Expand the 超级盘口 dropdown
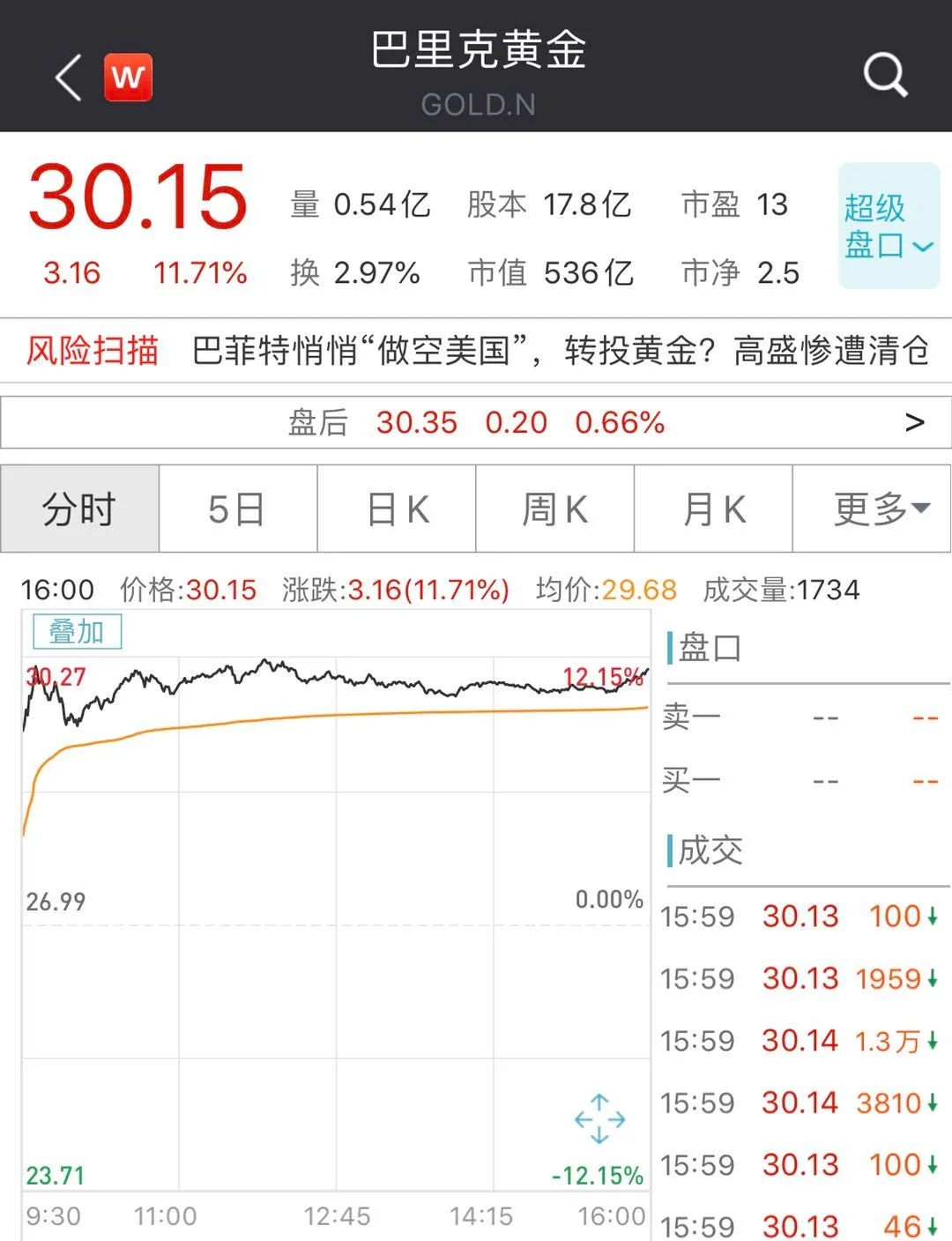This screenshot has height=1241, width=952. click(x=888, y=227)
